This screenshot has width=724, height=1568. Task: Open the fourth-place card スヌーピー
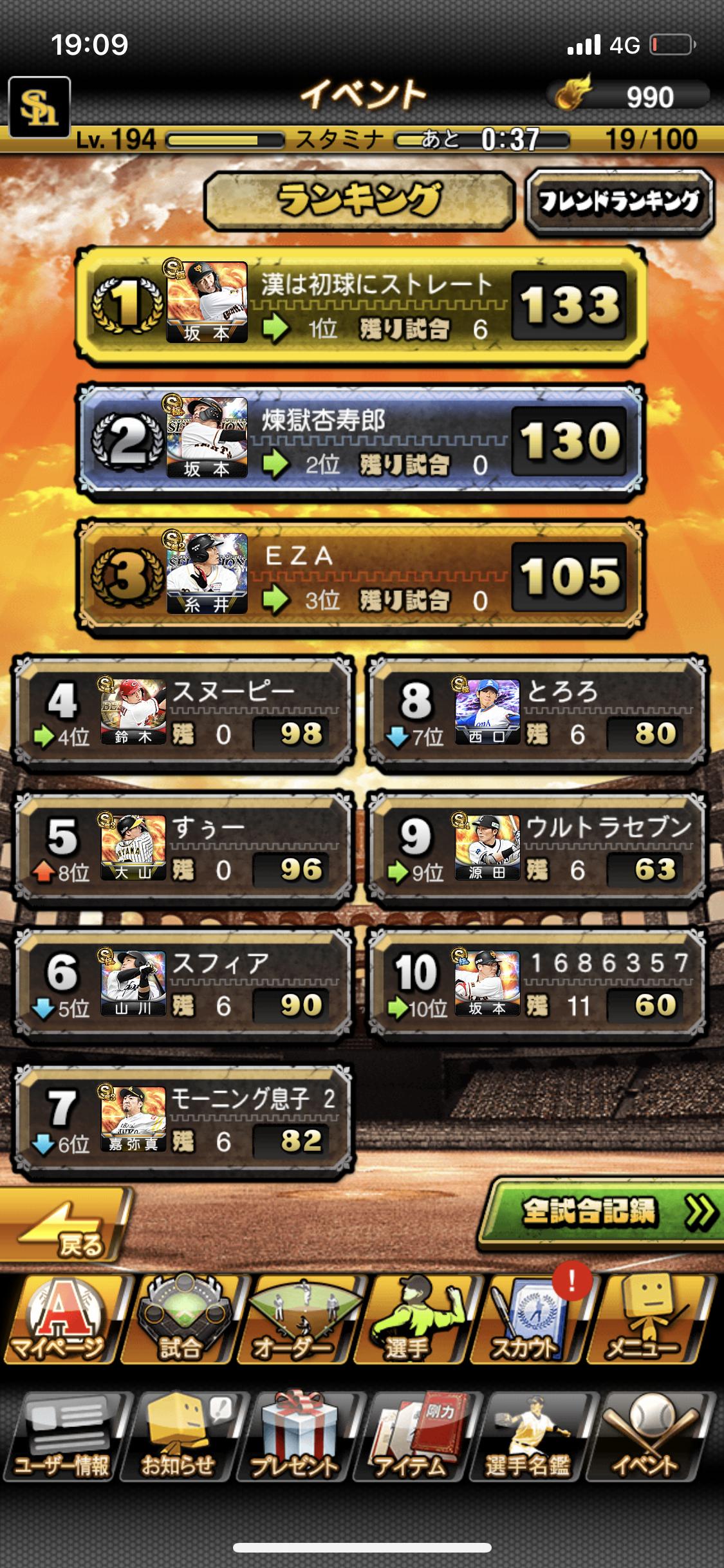183,713
